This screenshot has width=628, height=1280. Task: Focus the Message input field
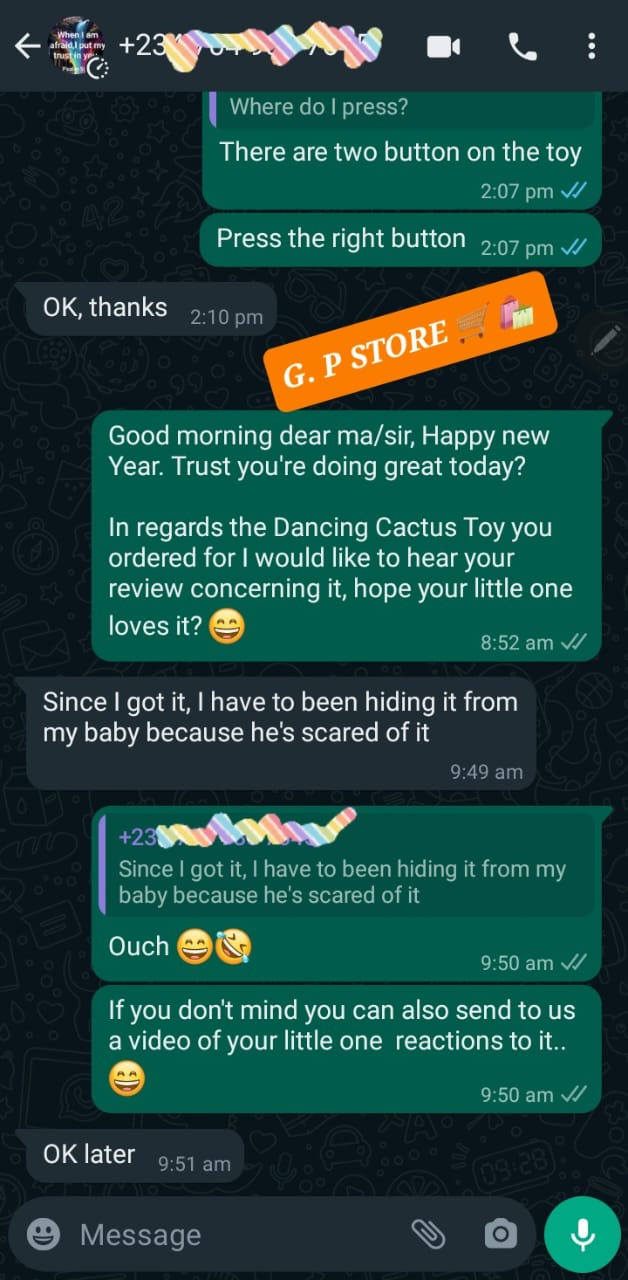230,1234
